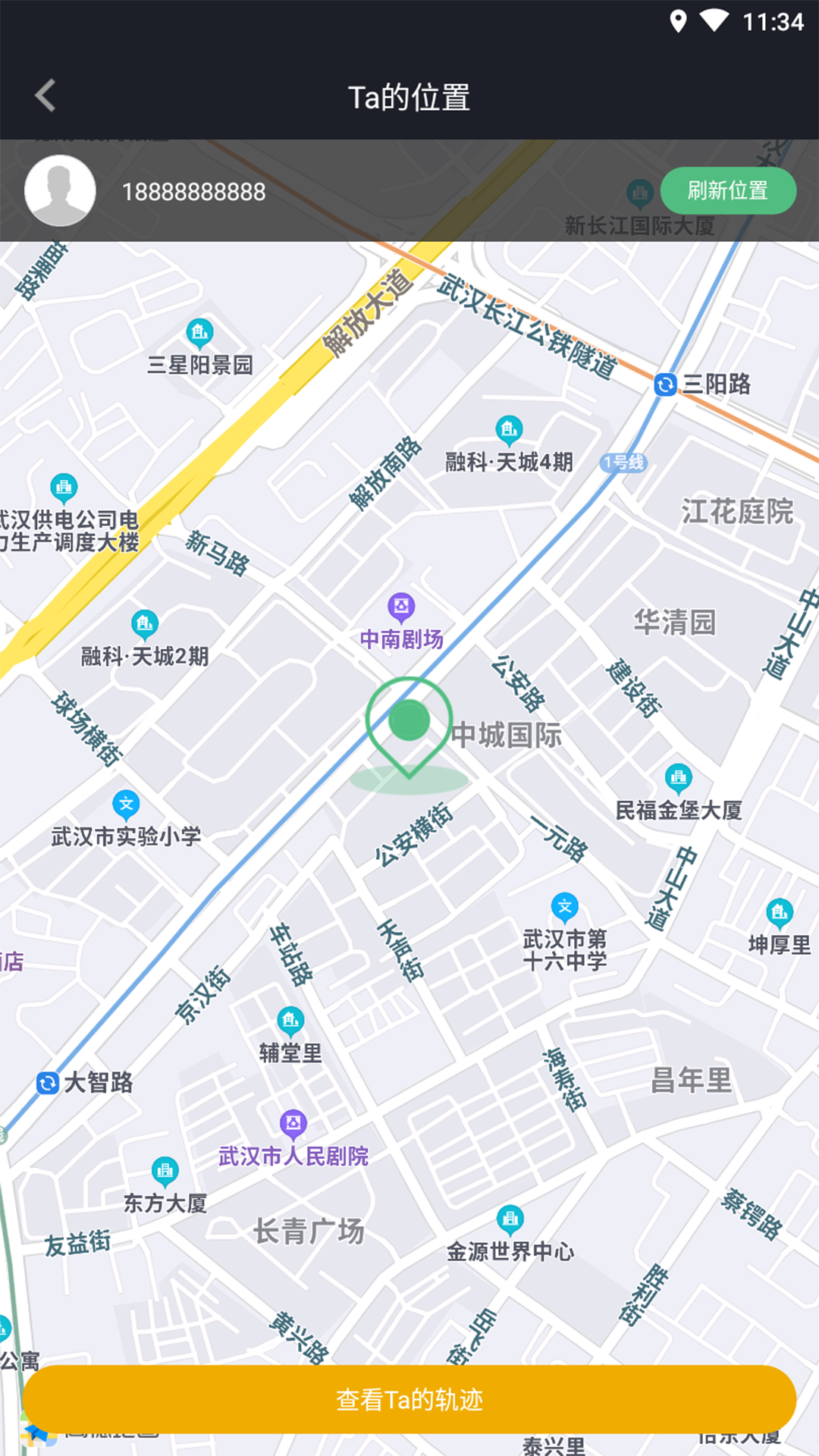Tap the back arrow to leave Ta的位置
The image size is (819, 1456).
pyautogui.click(x=45, y=95)
